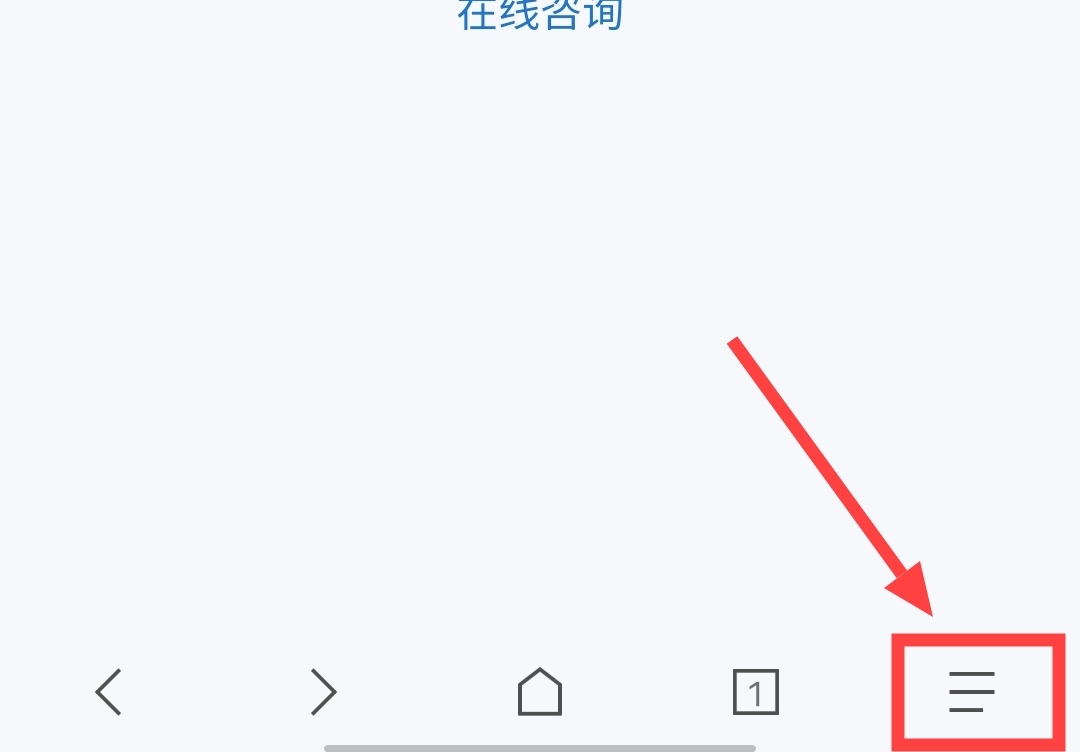Open the 在线咨询 link

[540, 16]
